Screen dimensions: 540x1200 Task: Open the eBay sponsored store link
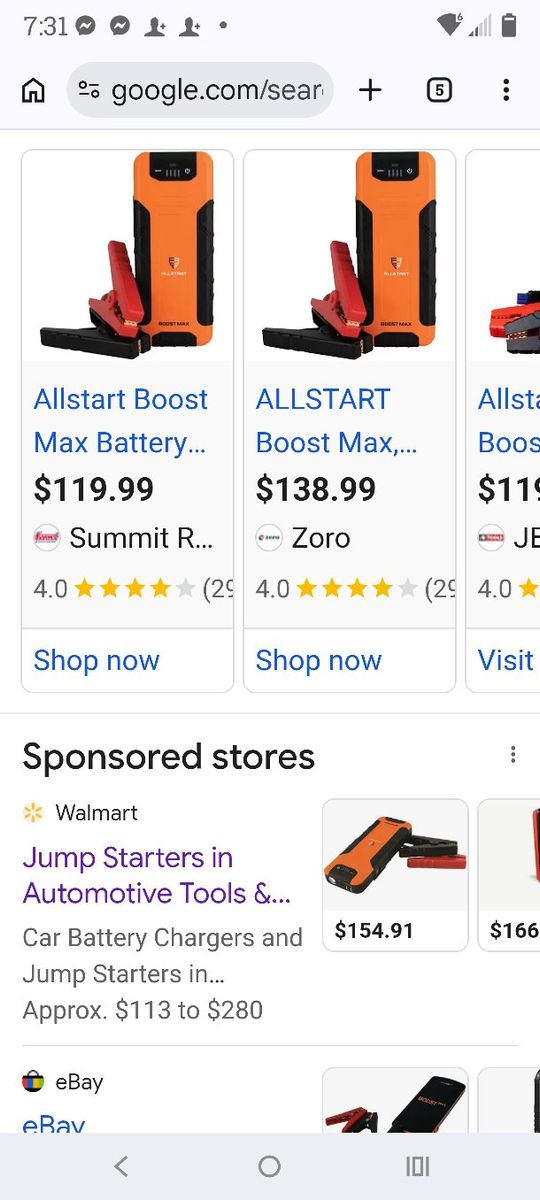point(53,1122)
